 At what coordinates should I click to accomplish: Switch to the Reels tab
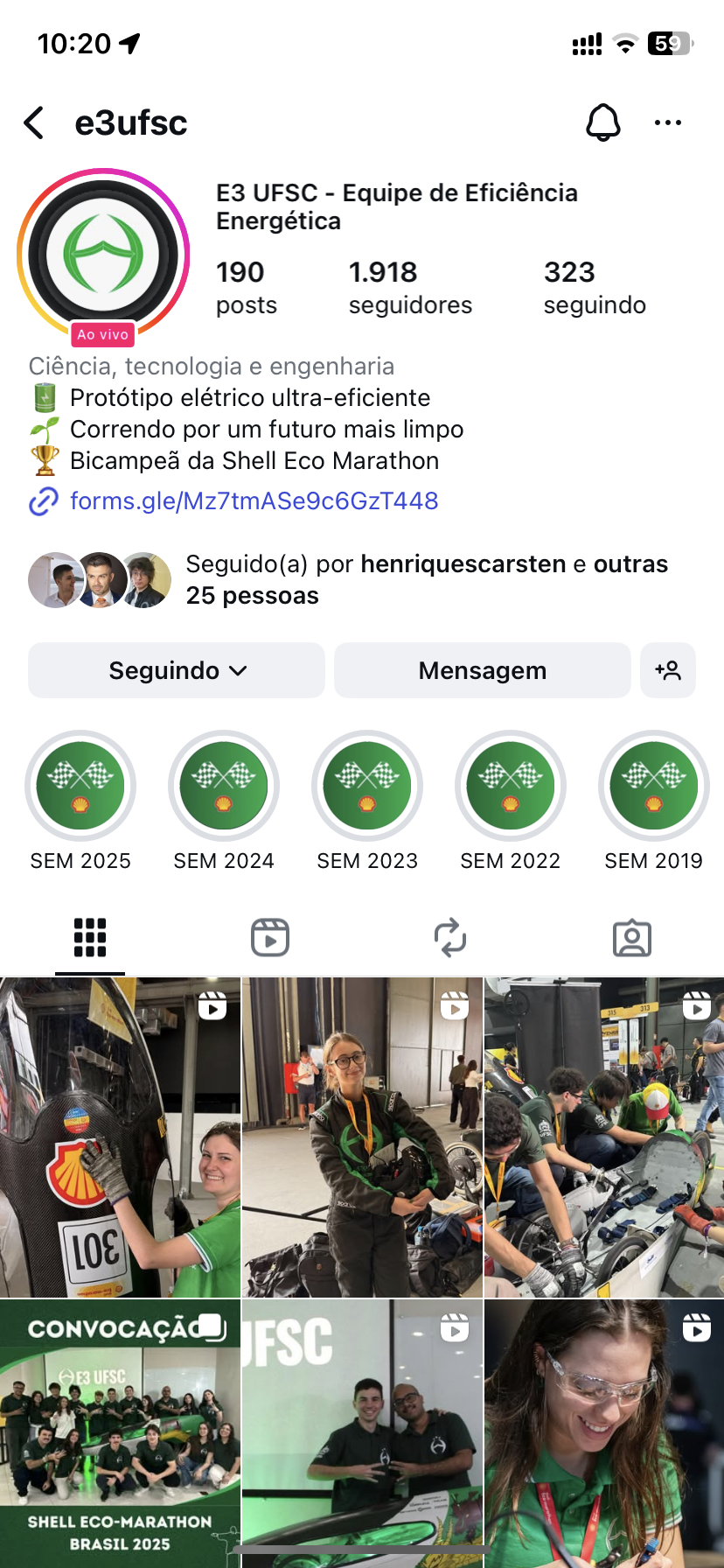pos(270,938)
